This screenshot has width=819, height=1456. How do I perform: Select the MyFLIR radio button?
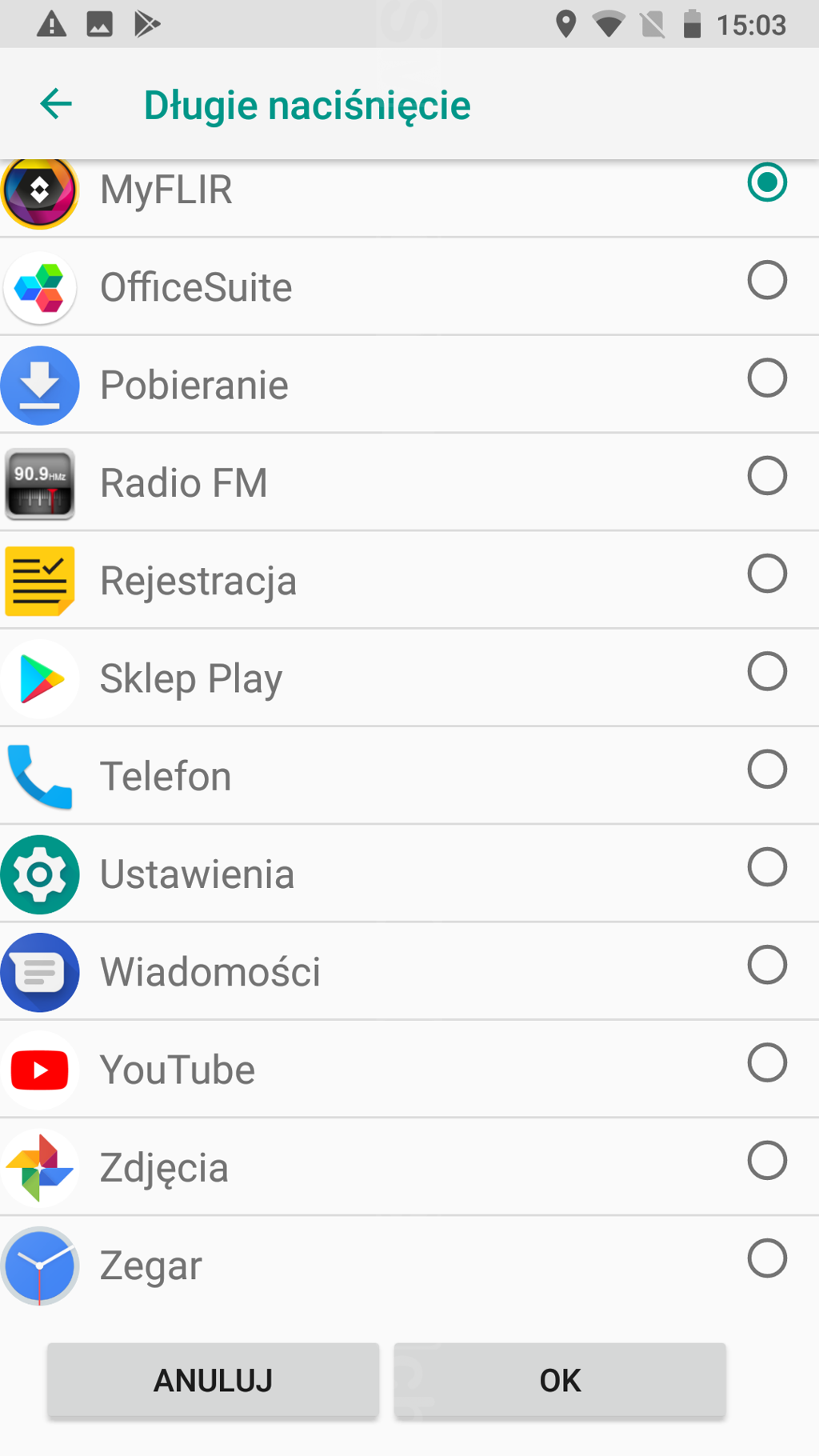point(766,183)
